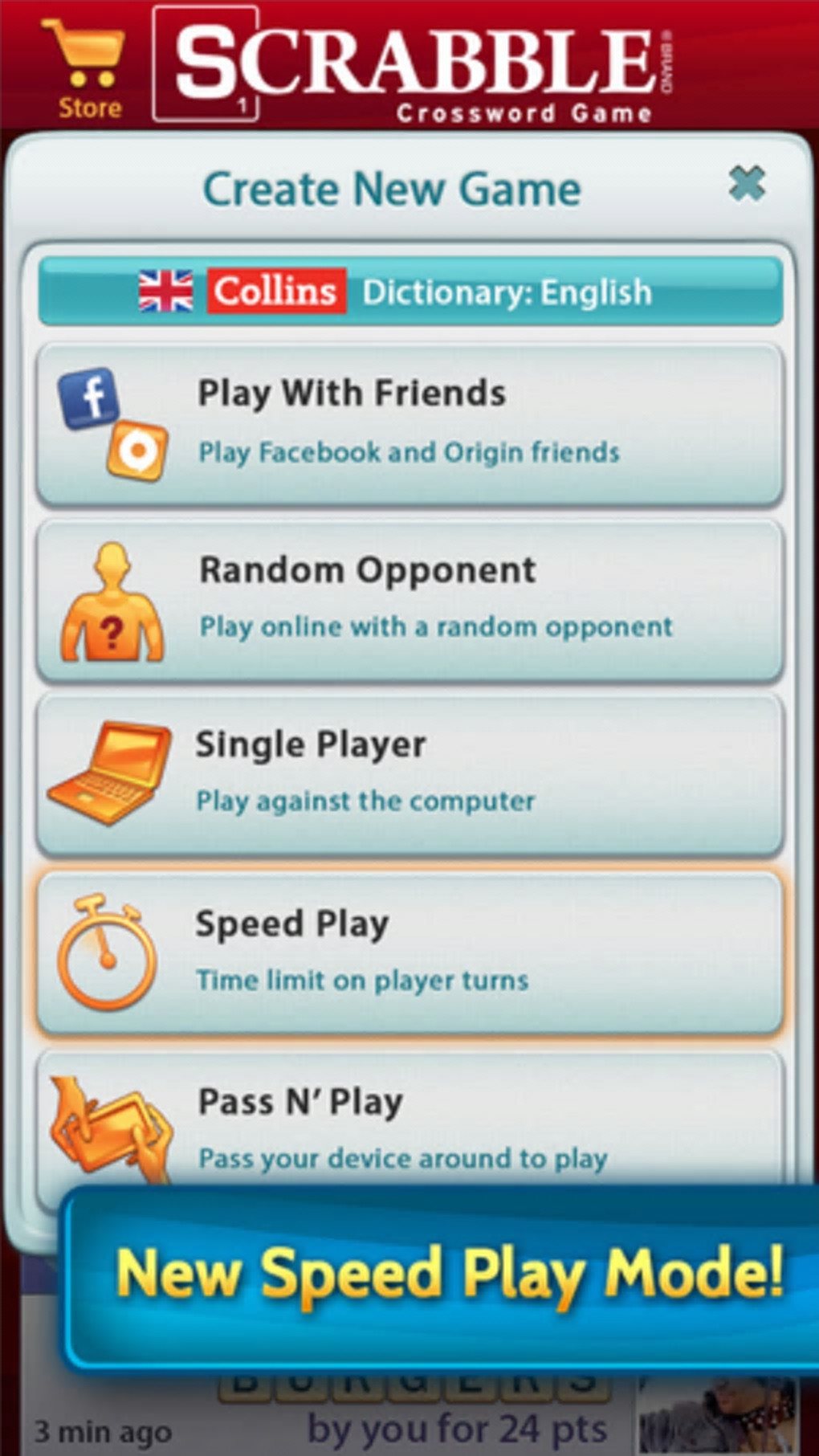This screenshot has width=819, height=1456.
Task: Select the Speed Play mode
Action: pyautogui.click(x=409, y=952)
